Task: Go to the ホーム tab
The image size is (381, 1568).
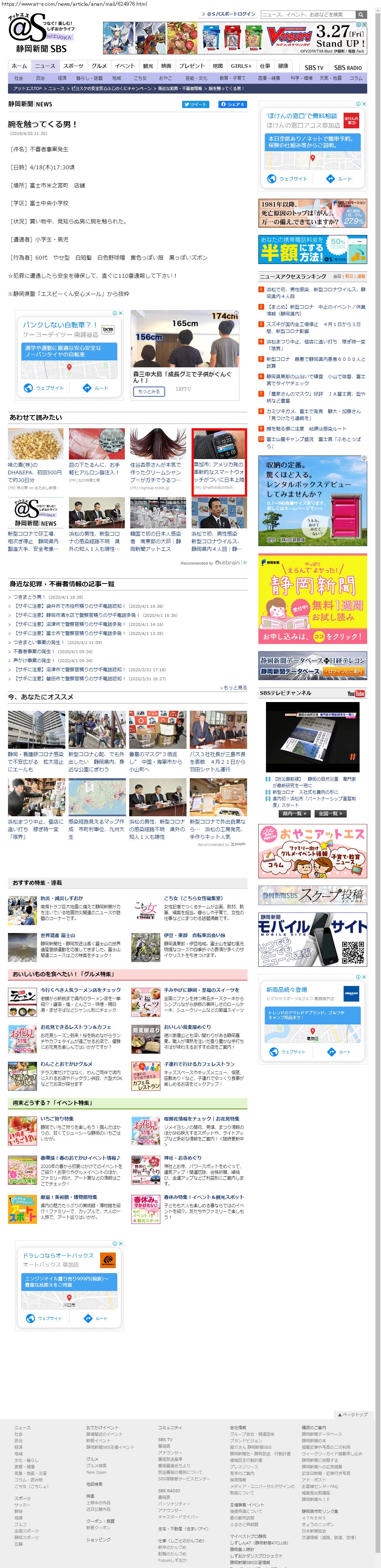Action: click(x=20, y=66)
